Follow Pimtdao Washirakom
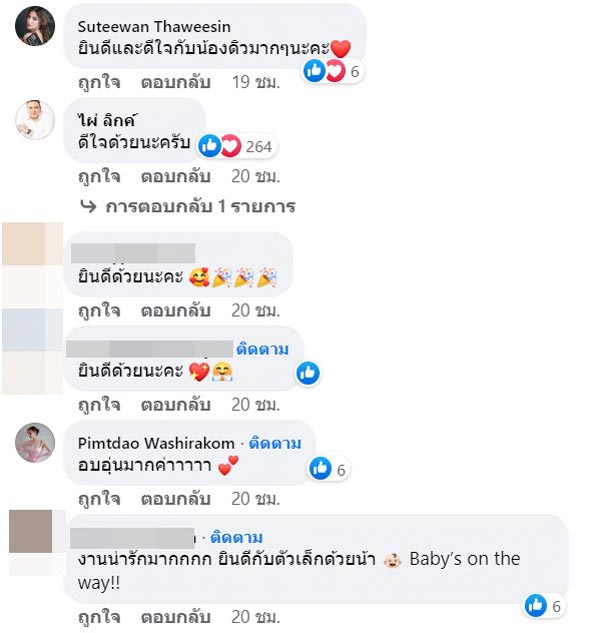The image size is (600, 633). [x=269, y=443]
